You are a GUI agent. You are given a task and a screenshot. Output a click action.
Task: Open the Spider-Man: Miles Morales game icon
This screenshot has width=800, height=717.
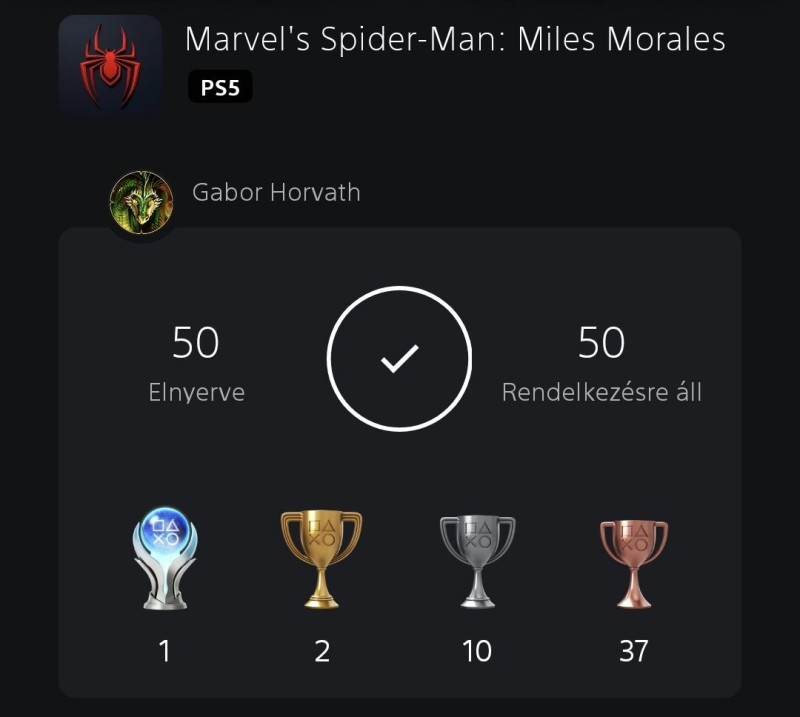[110, 67]
